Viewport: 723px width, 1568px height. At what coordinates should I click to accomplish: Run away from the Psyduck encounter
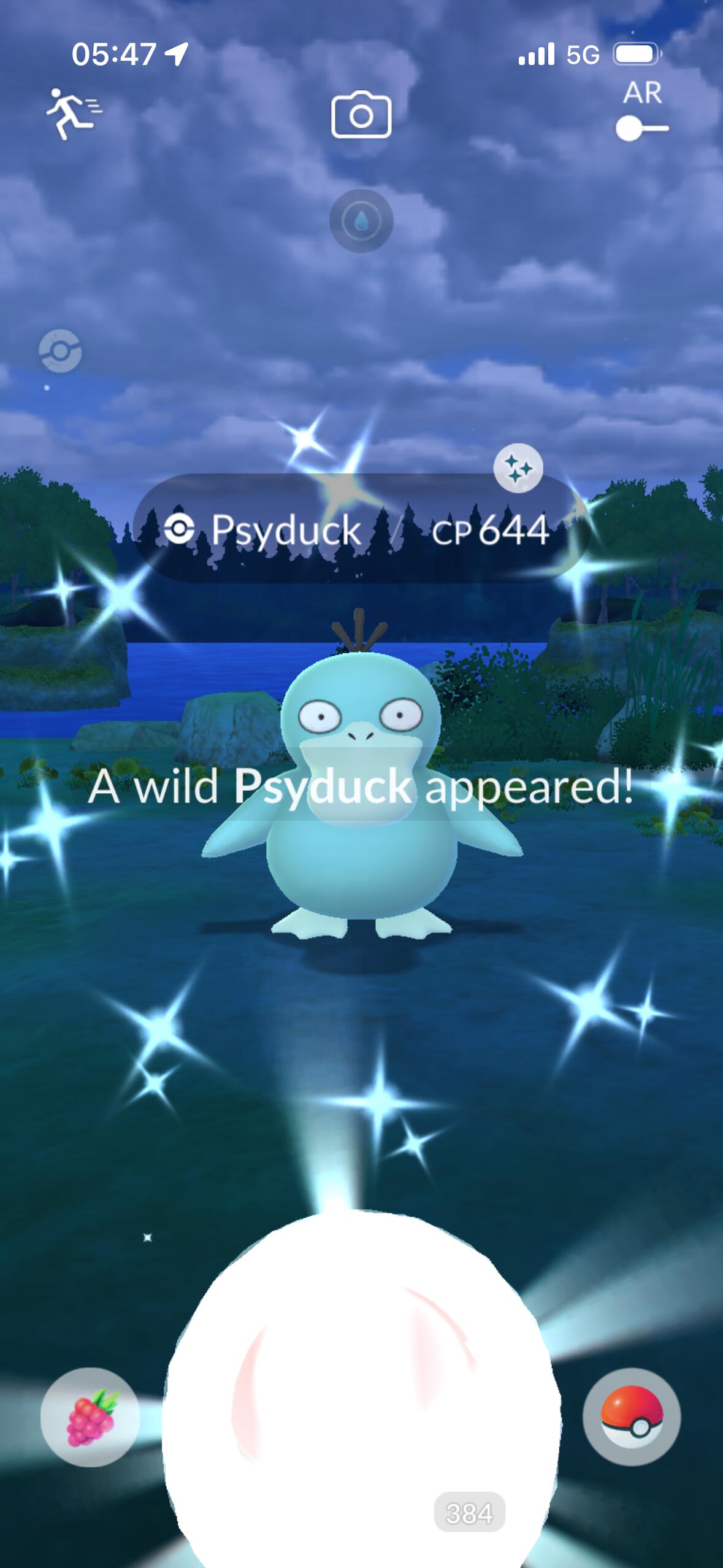(74, 113)
